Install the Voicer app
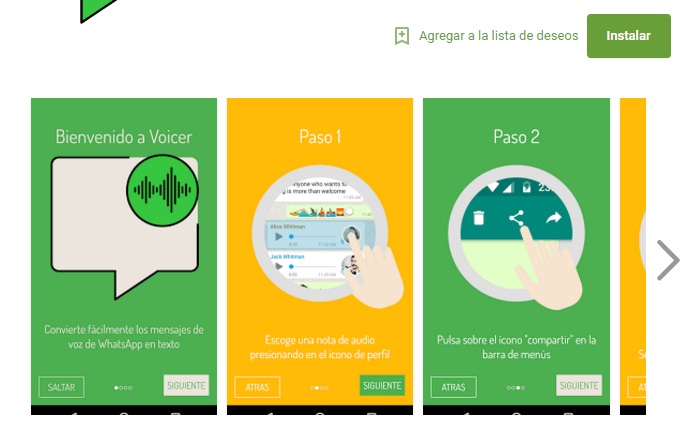This screenshot has width=688, height=441. point(628,36)
